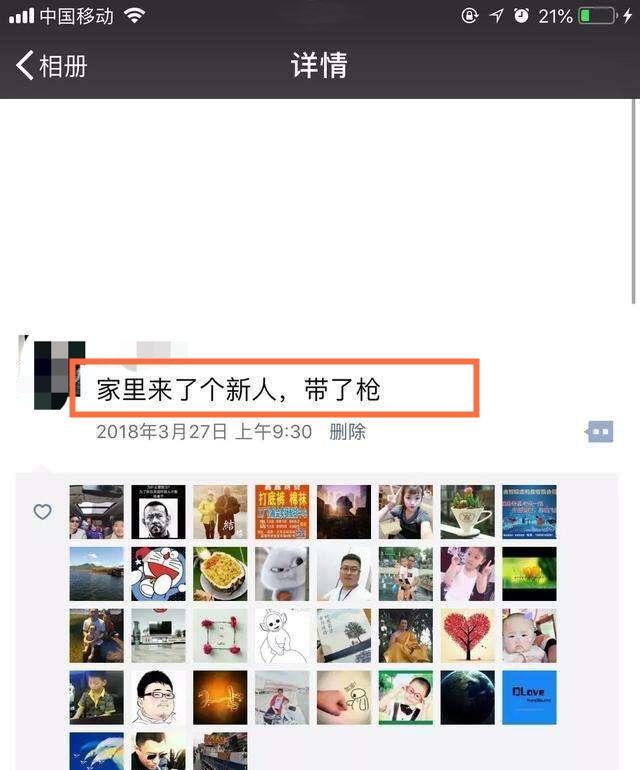
Task: Open the baby photo avatar
Action: [x=529, y=636]
